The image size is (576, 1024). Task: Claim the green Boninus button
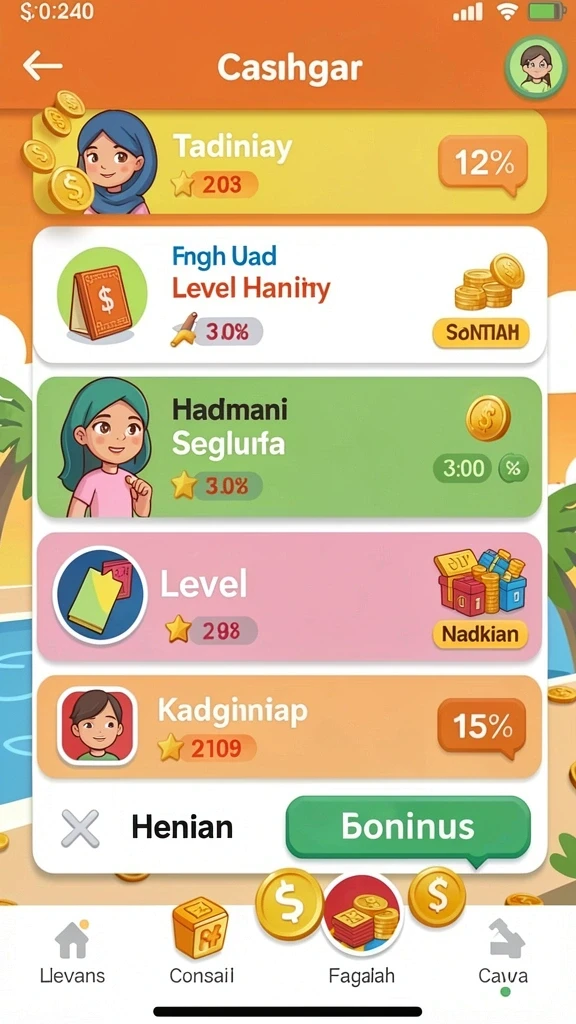[408, 827]
